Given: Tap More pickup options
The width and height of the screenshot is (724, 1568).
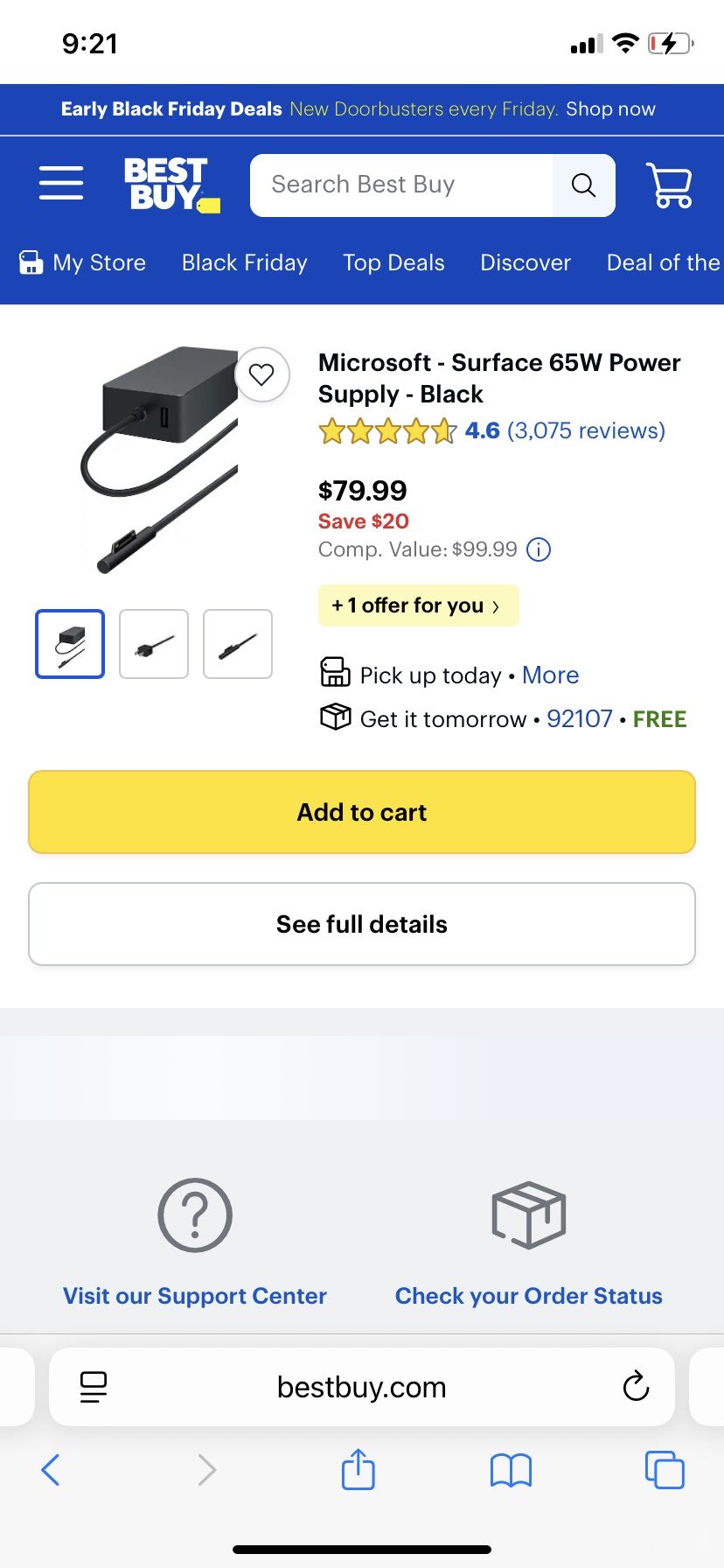Looking at the screenshot, I should point(550,675).
